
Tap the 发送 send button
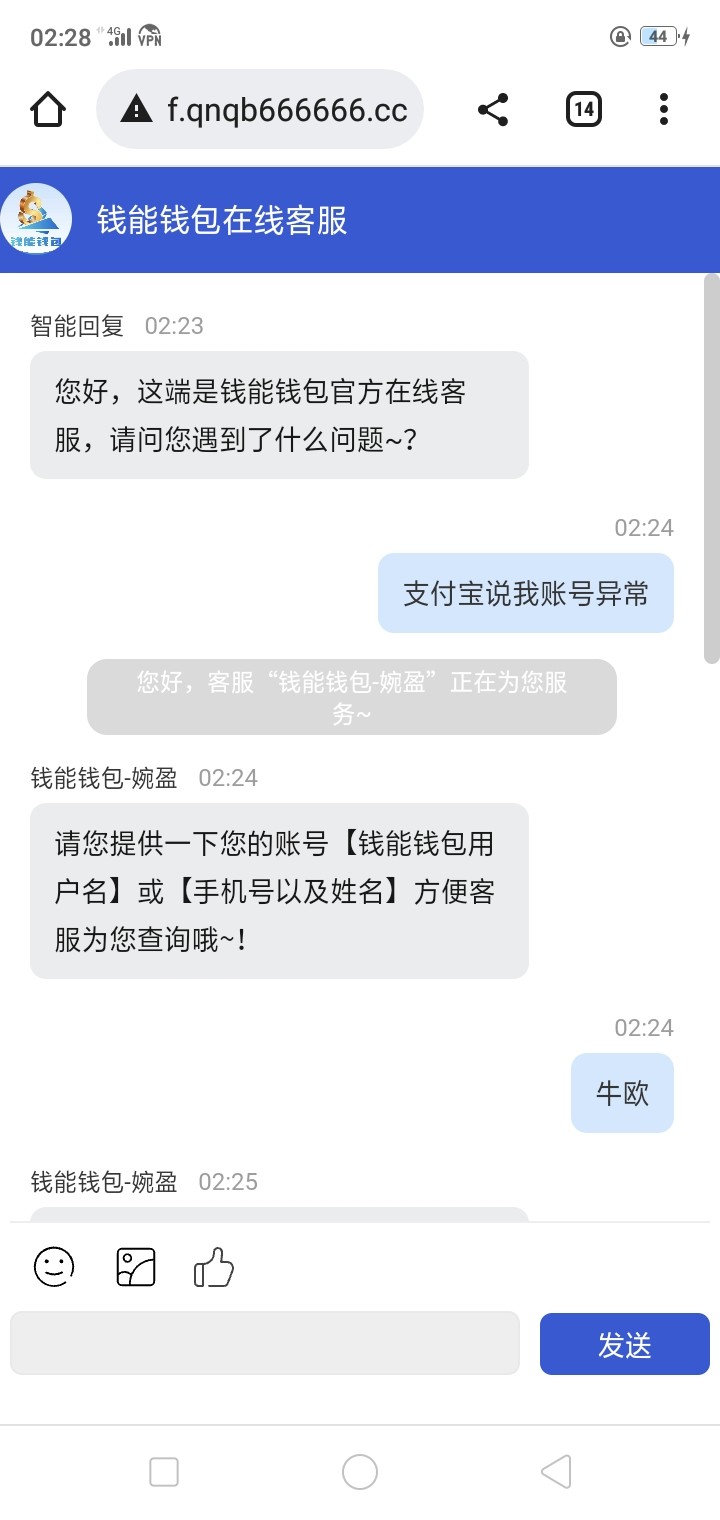point(624,1344)
